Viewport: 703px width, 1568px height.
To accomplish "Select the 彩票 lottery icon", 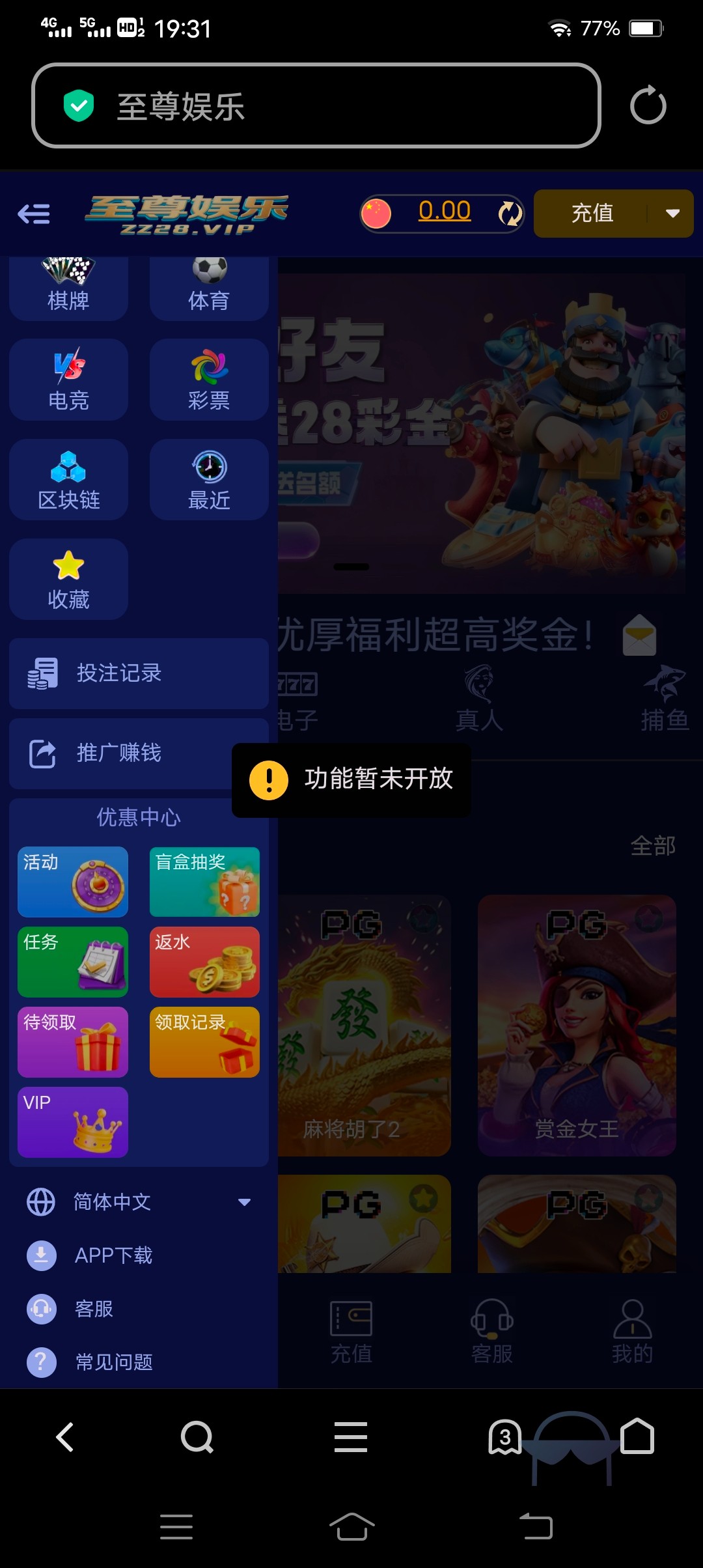I will pyautogui.click(x=208, y=380).
